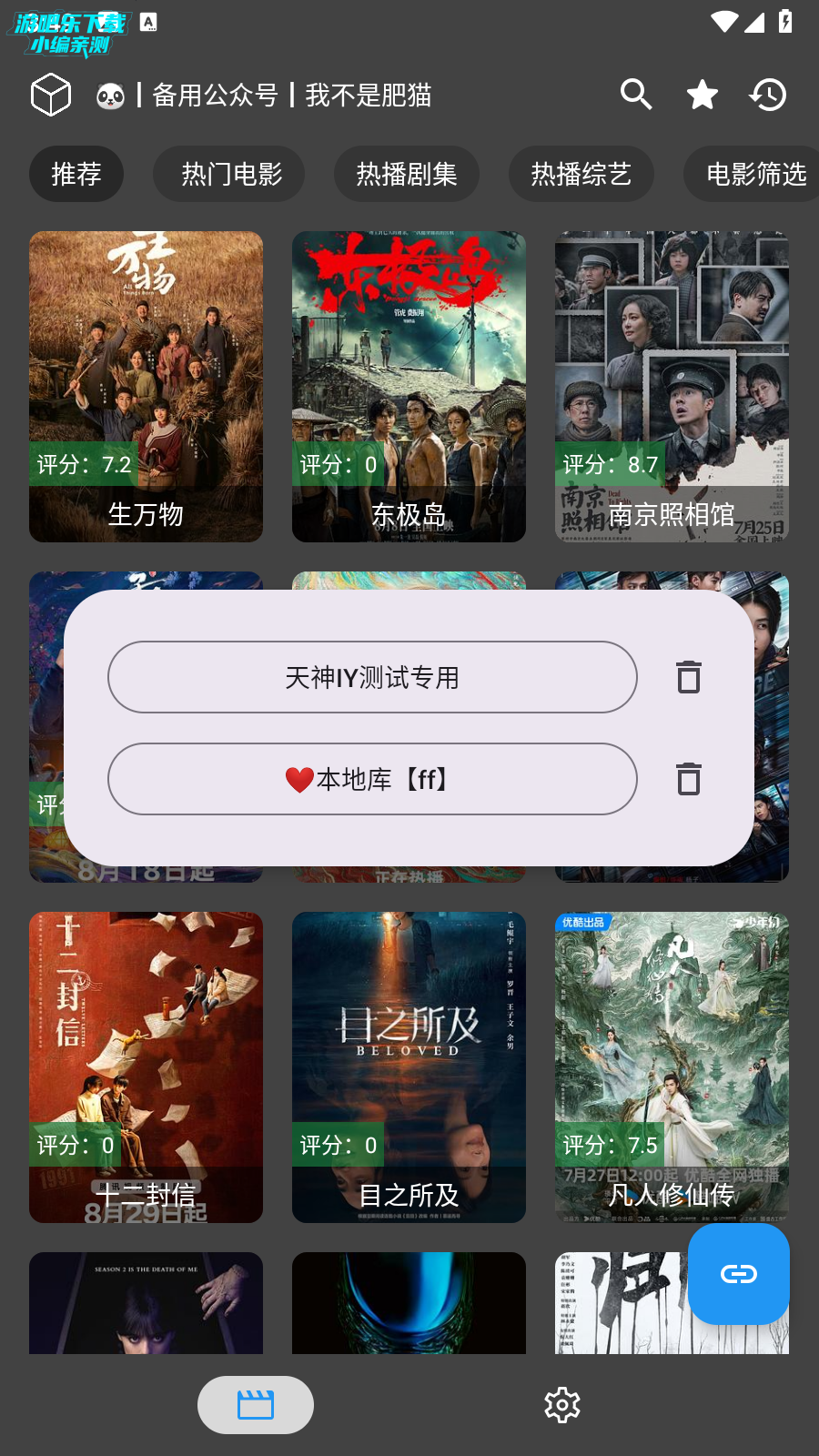Switch to 热门电影 tab

[x=232, y=174]
